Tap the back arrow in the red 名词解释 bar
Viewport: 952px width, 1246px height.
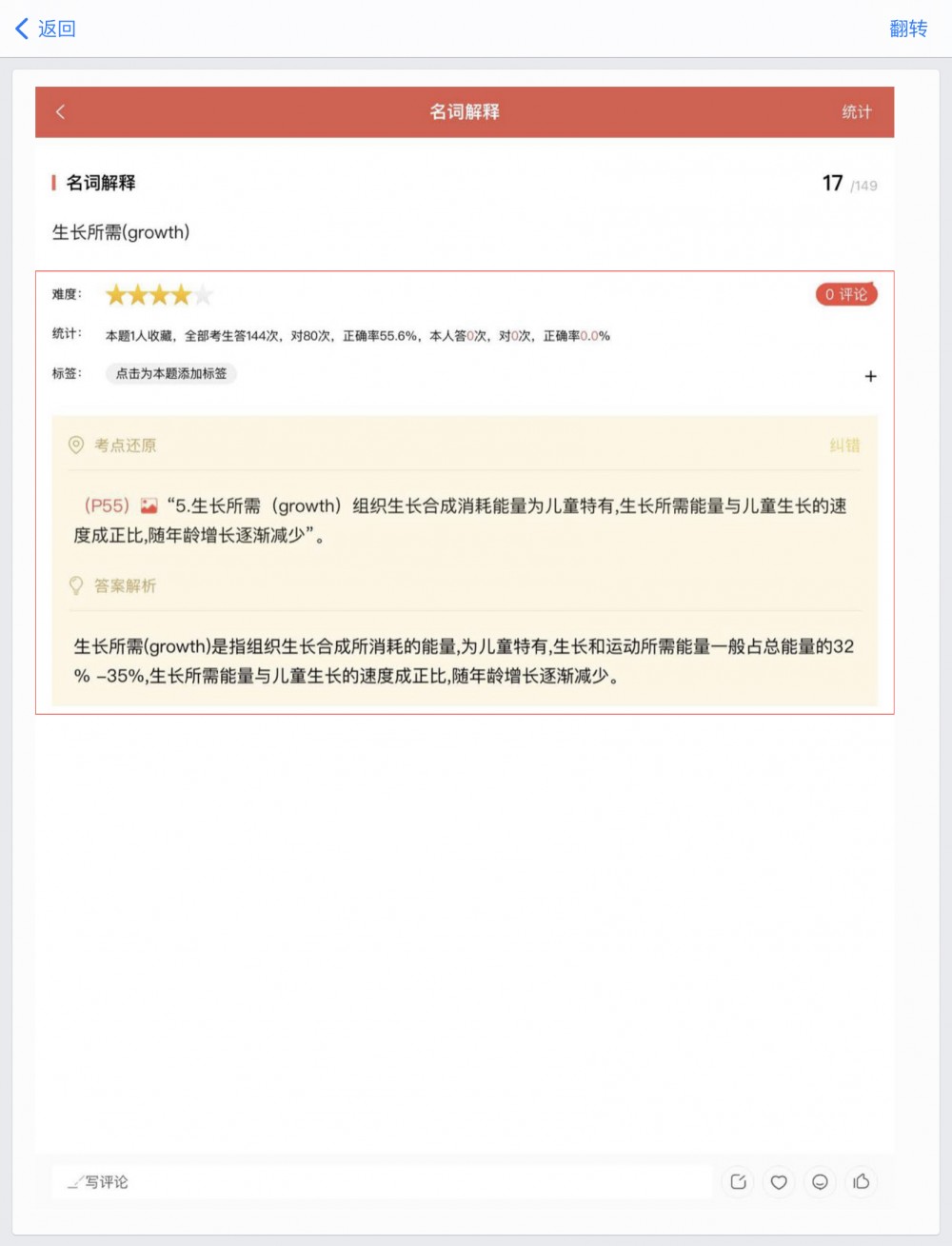click(61, 112)
